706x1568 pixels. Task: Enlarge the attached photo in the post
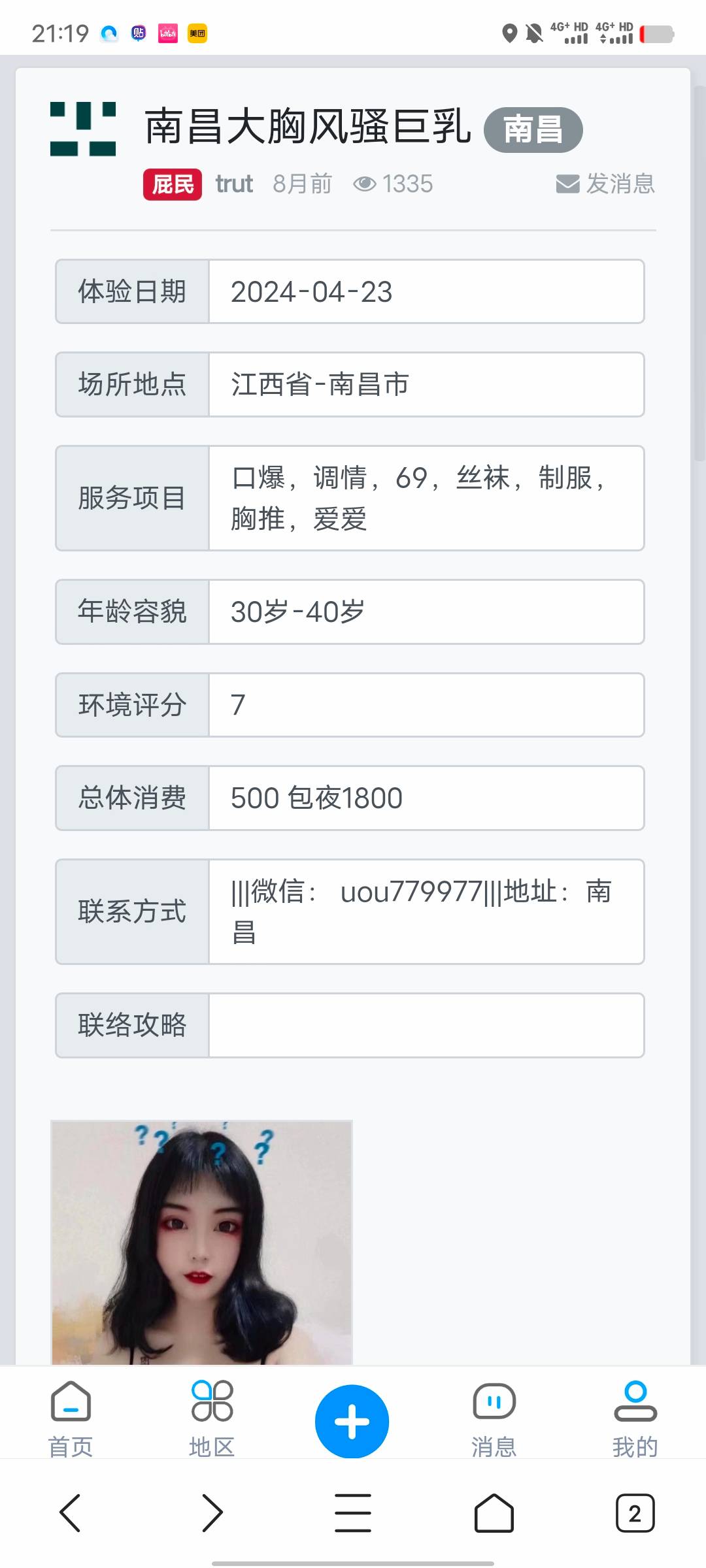(201, 1241)
